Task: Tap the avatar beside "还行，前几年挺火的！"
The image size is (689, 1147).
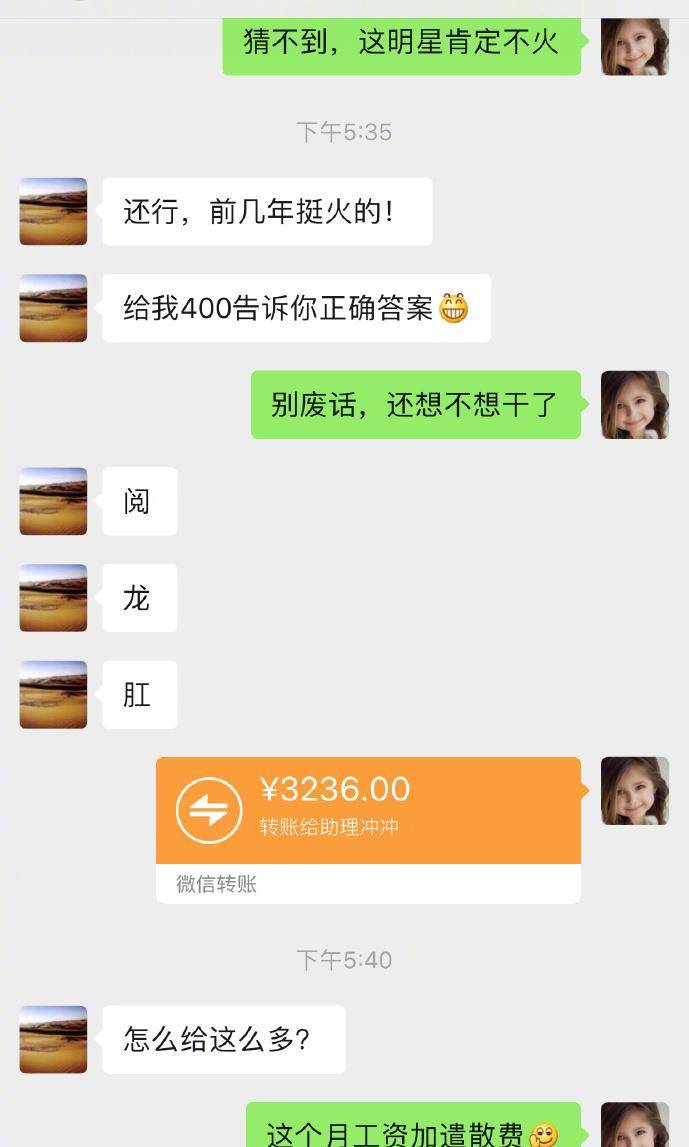Action: tap(53, 211)
